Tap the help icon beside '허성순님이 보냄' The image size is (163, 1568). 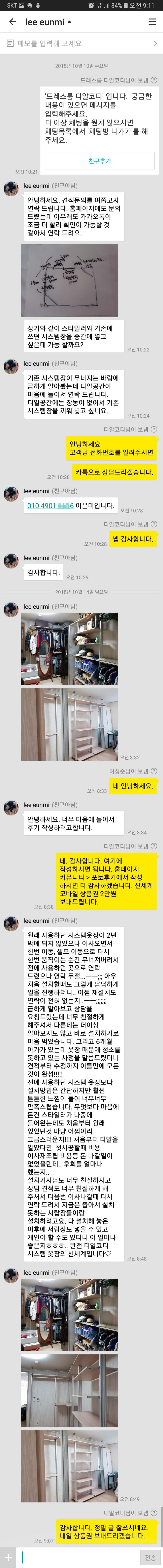tap(154, 771)
